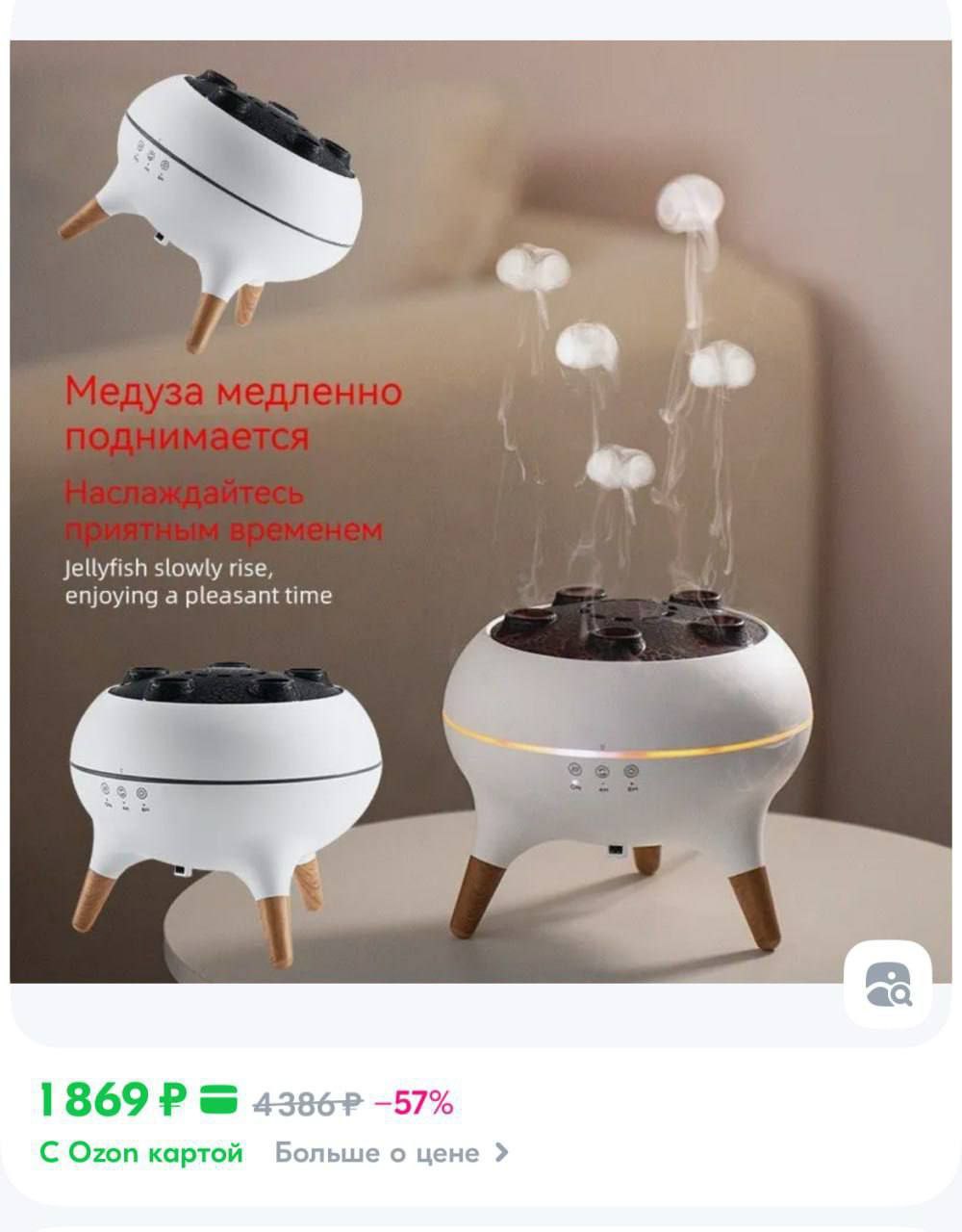Open 'Больше о цене' price details
The width and height of the screenshot is (962, 1232).
click(x=391, y=1152)
